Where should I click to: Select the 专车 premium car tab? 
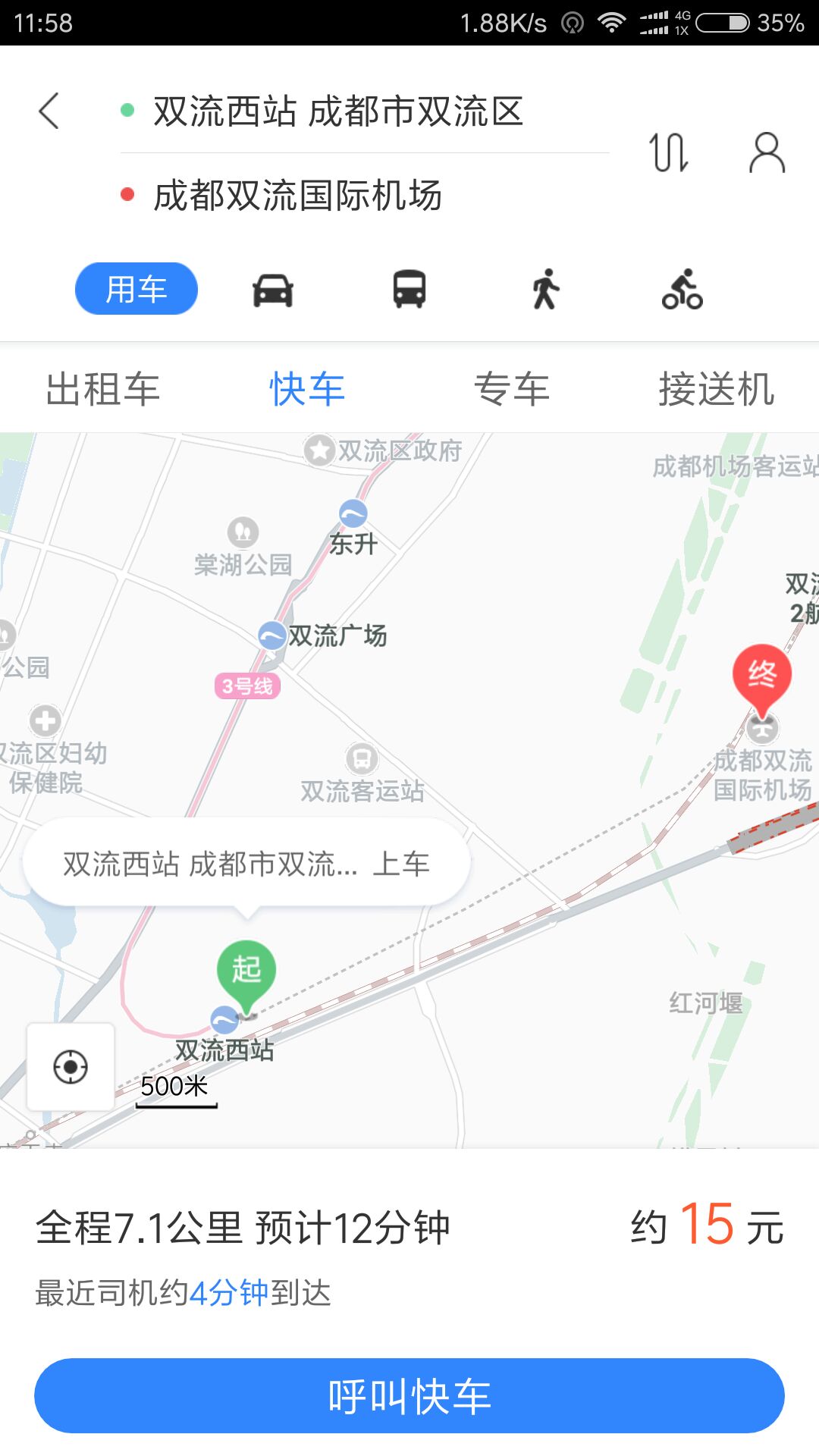(x=512, y=389)
